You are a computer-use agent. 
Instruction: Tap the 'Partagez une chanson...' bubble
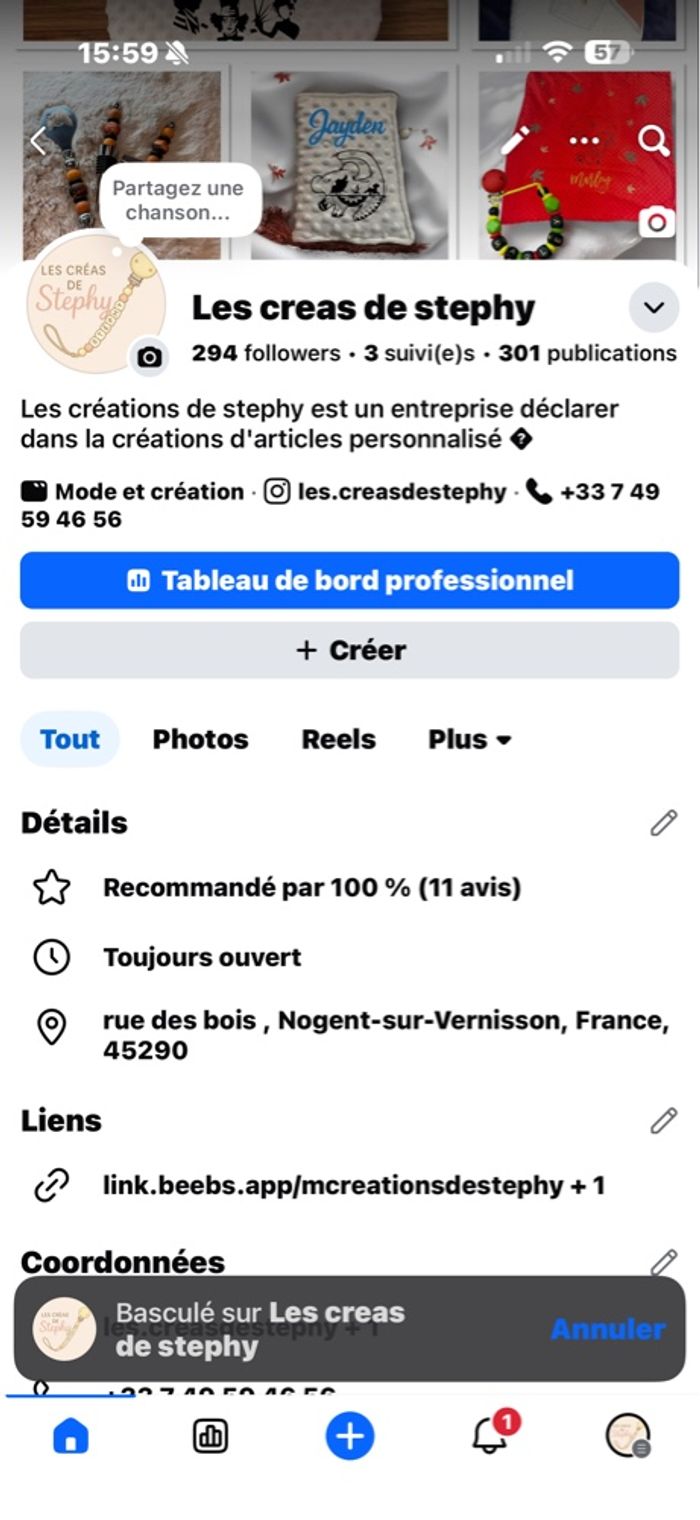[178, 200]
